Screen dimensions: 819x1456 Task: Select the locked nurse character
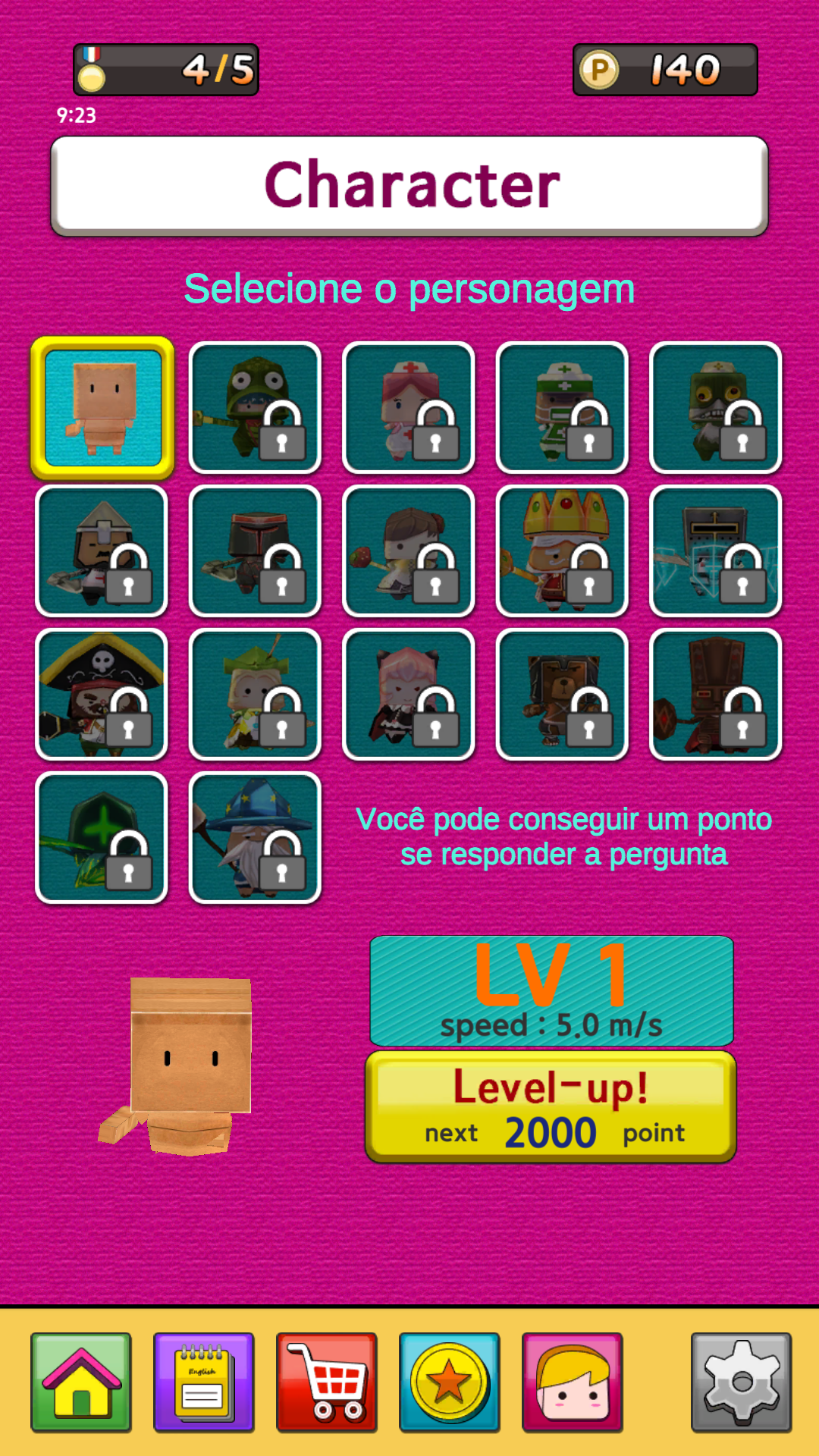pos(409,407)
